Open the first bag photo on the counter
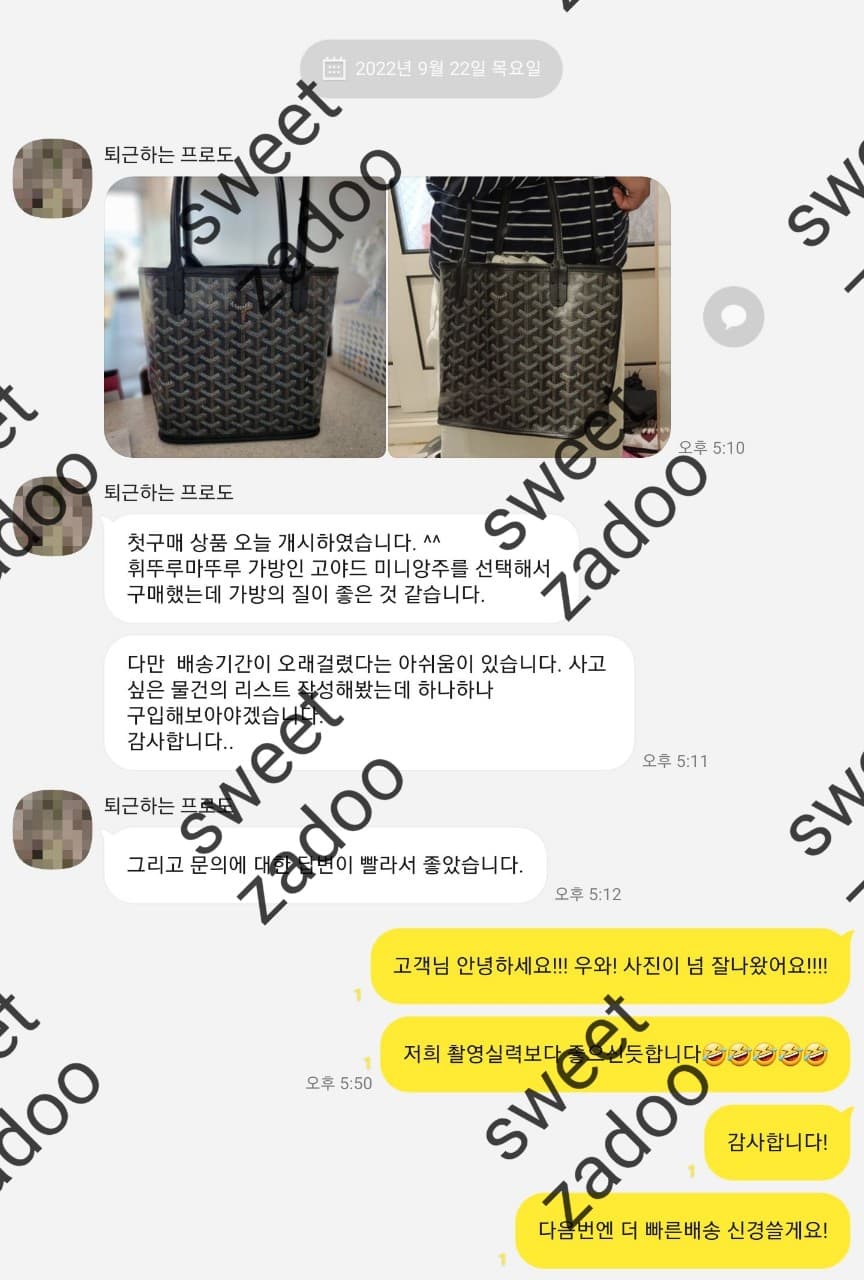 point(245,317)
